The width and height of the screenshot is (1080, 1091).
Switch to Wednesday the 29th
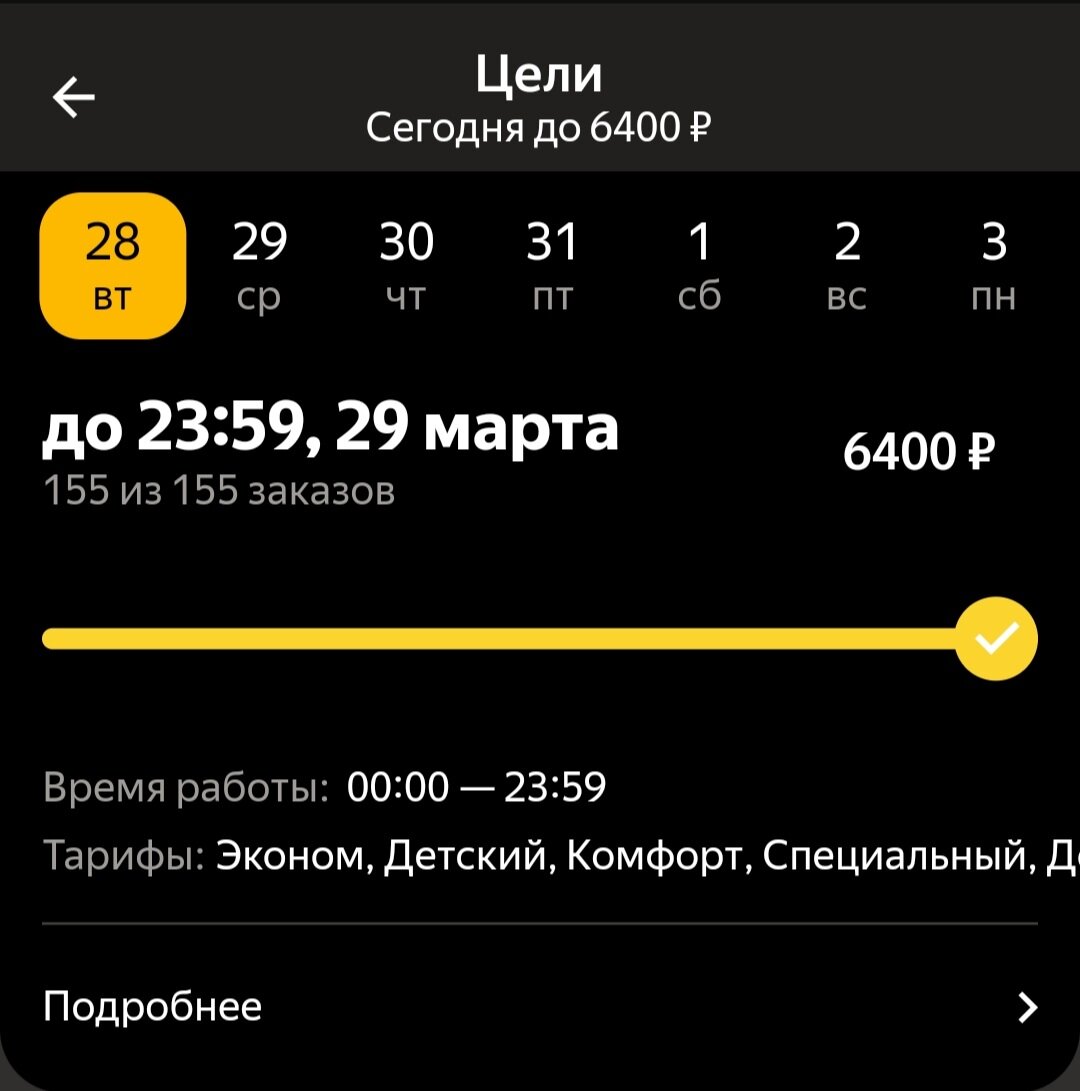(x=259, y=265)
